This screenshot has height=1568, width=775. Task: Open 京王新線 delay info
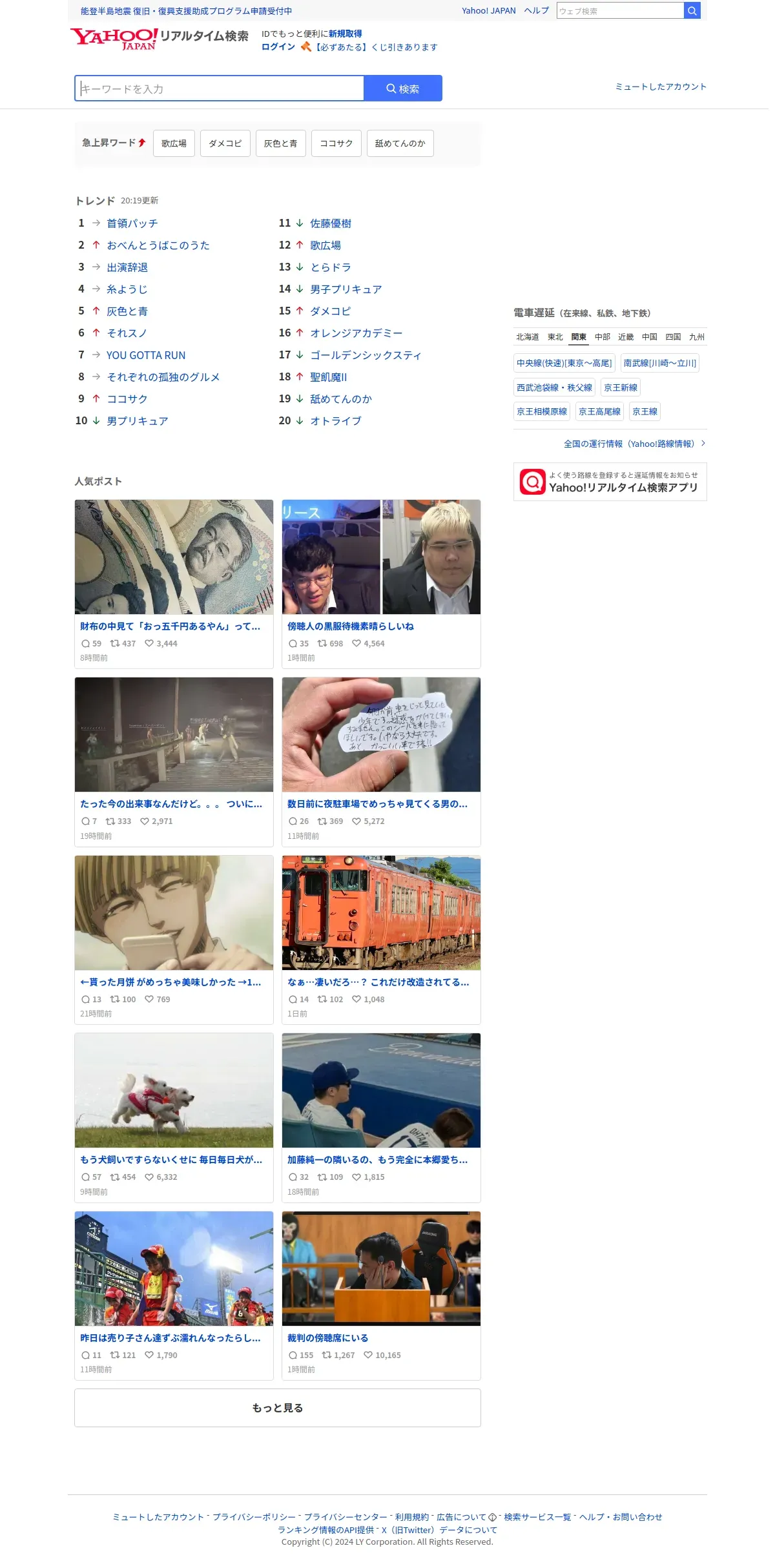tap(621, 388)
